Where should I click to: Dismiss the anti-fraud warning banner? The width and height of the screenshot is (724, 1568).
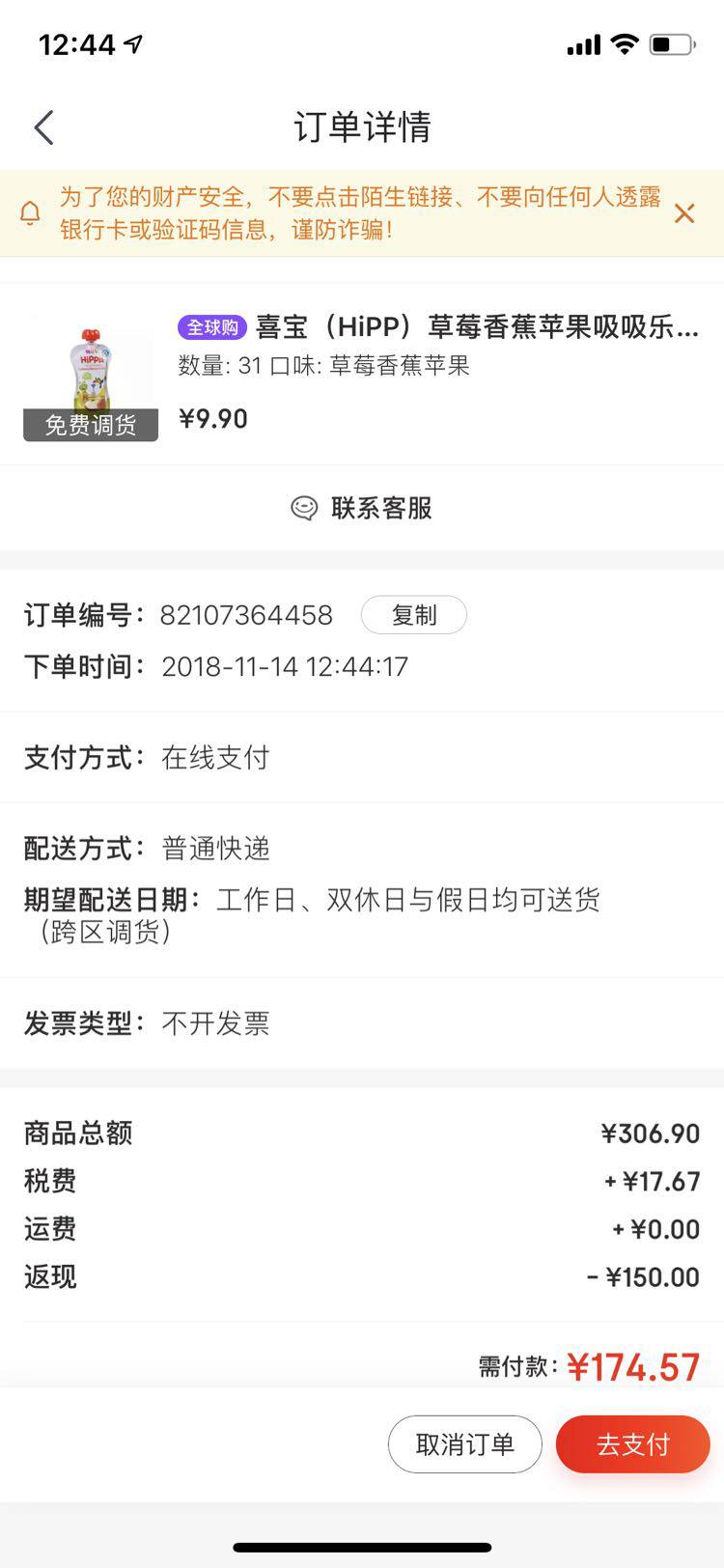[x=685, y=212]
